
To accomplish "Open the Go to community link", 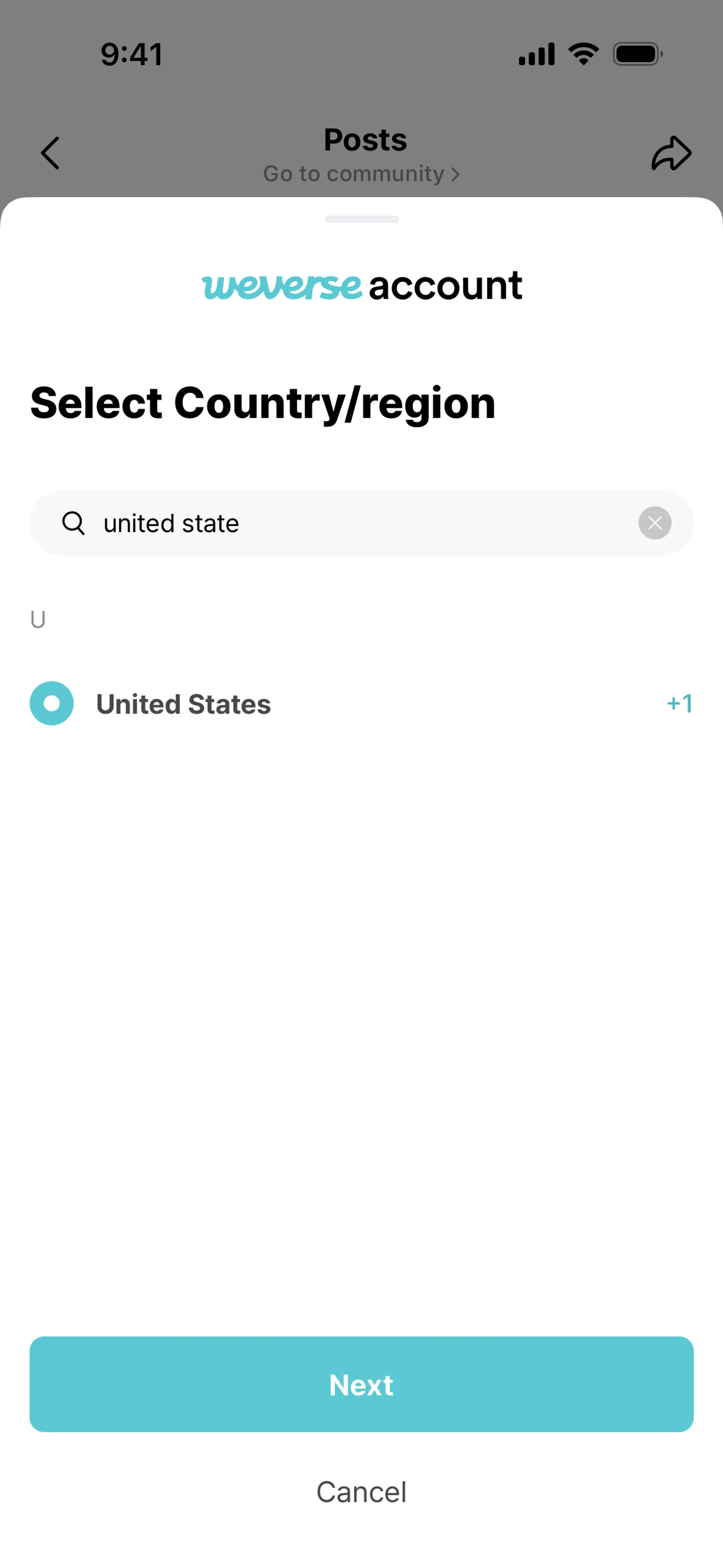I will 361,174.
